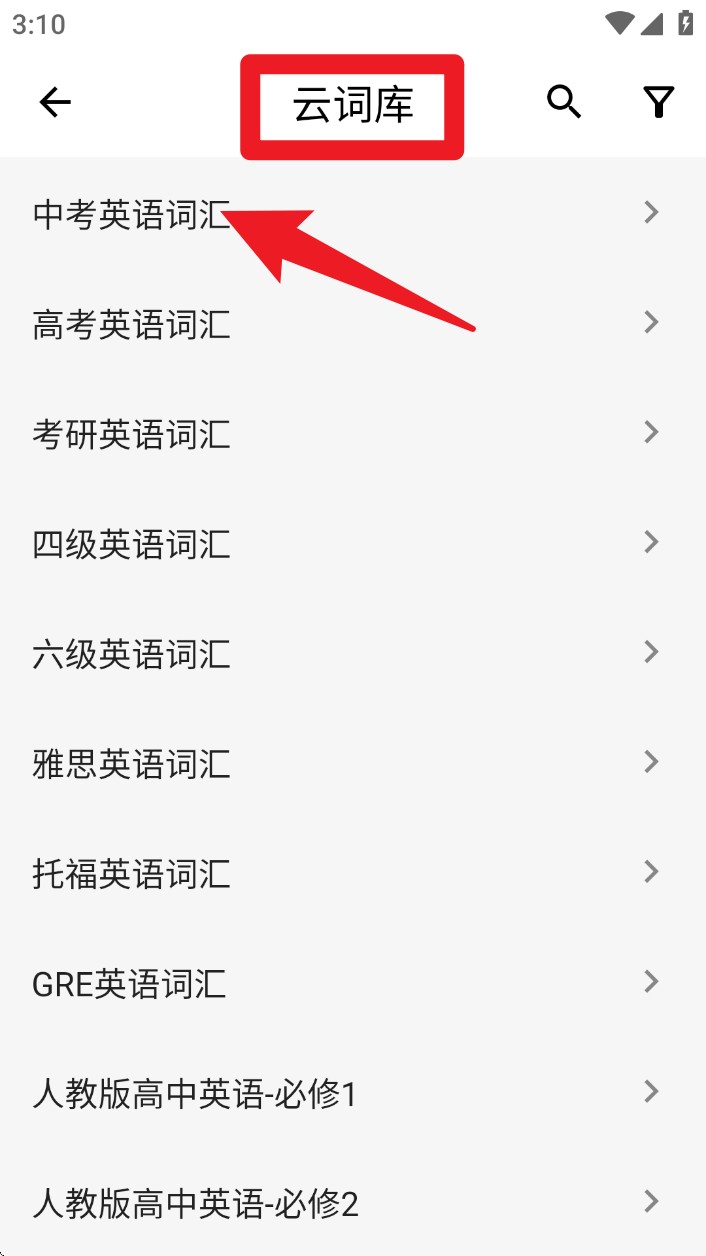Open 高考英语词汇 word list
Image resolution: width=706 pixels, height=1256 pixels.
pos(132,324)
